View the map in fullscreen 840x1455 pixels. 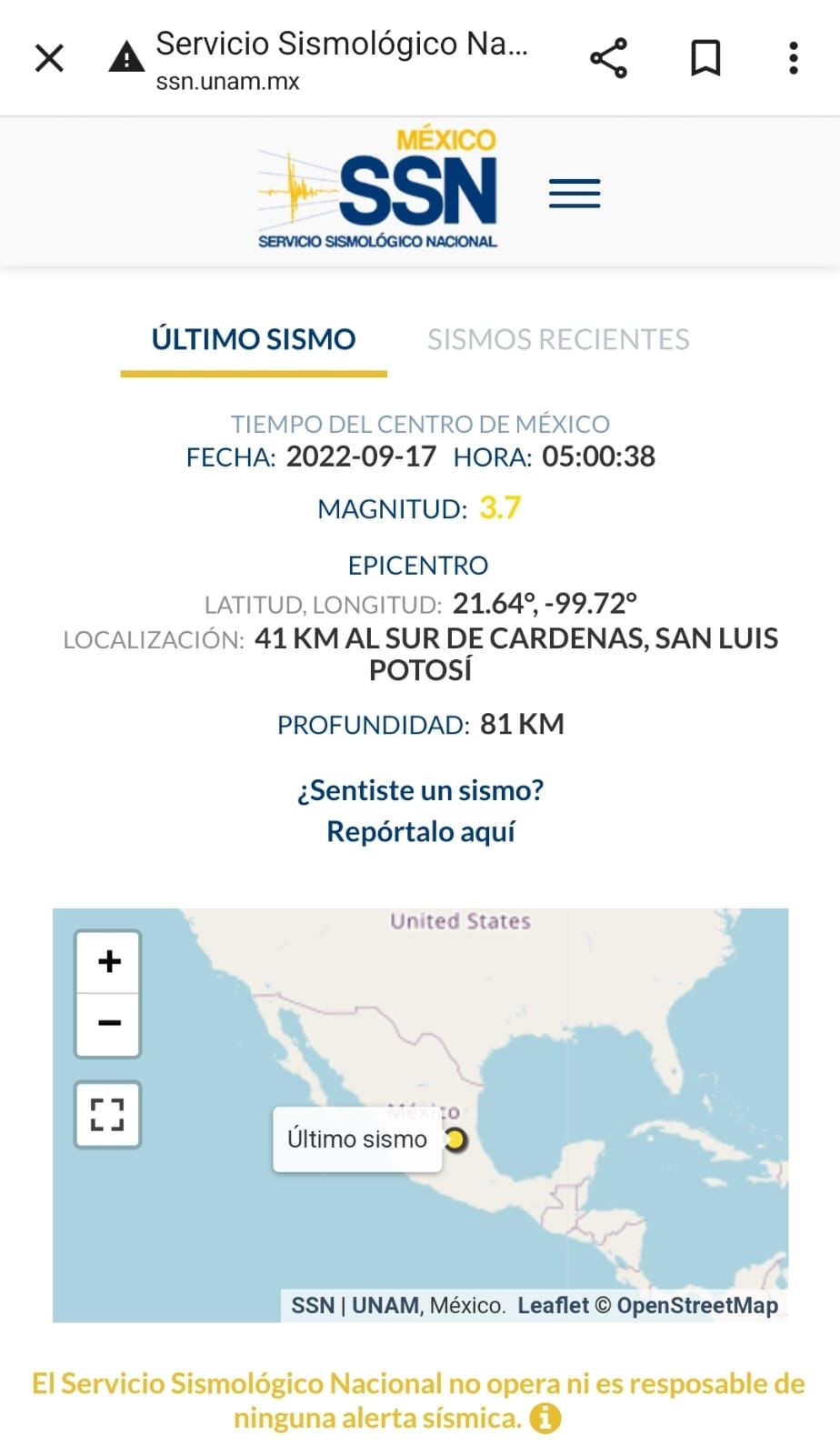click(107, 1115)
